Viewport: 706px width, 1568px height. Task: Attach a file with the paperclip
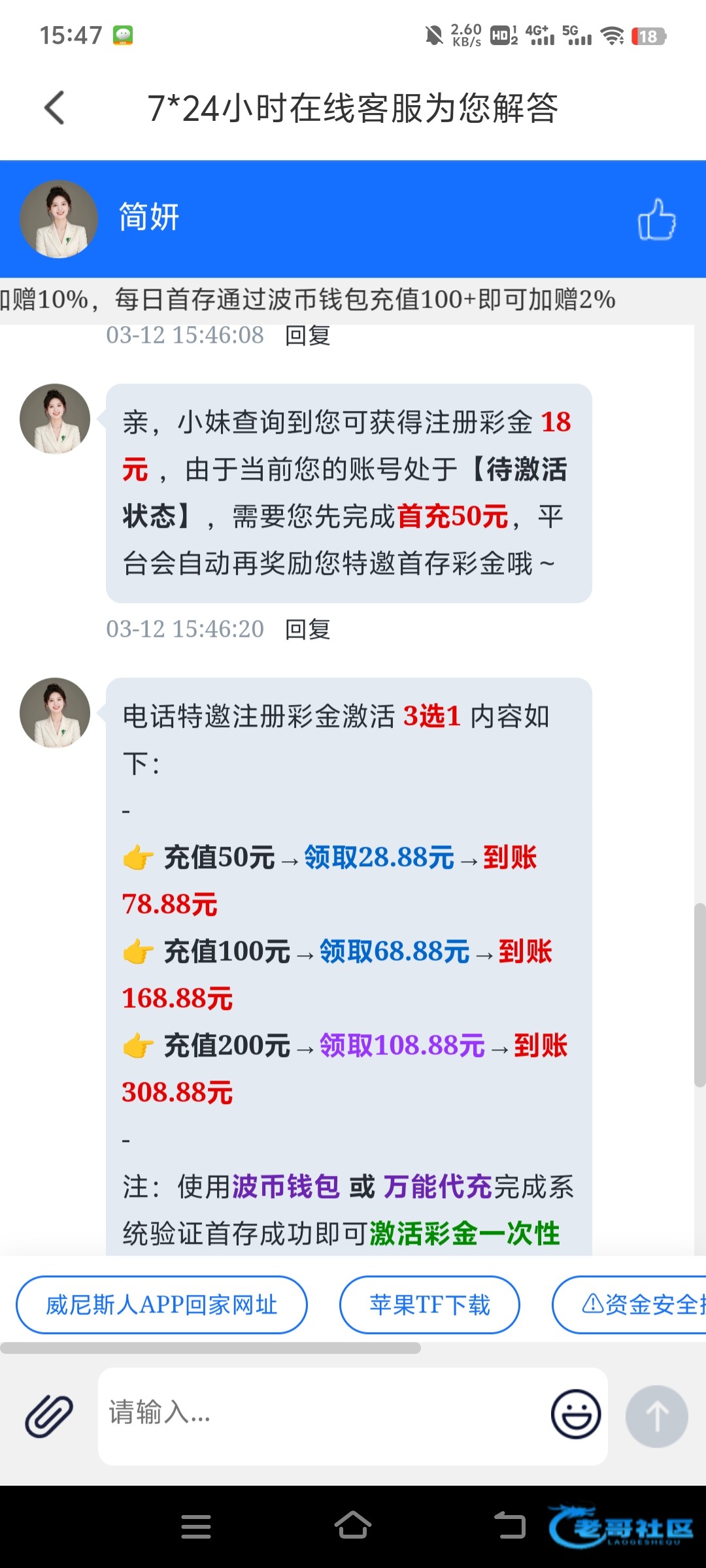(49, 1416)
